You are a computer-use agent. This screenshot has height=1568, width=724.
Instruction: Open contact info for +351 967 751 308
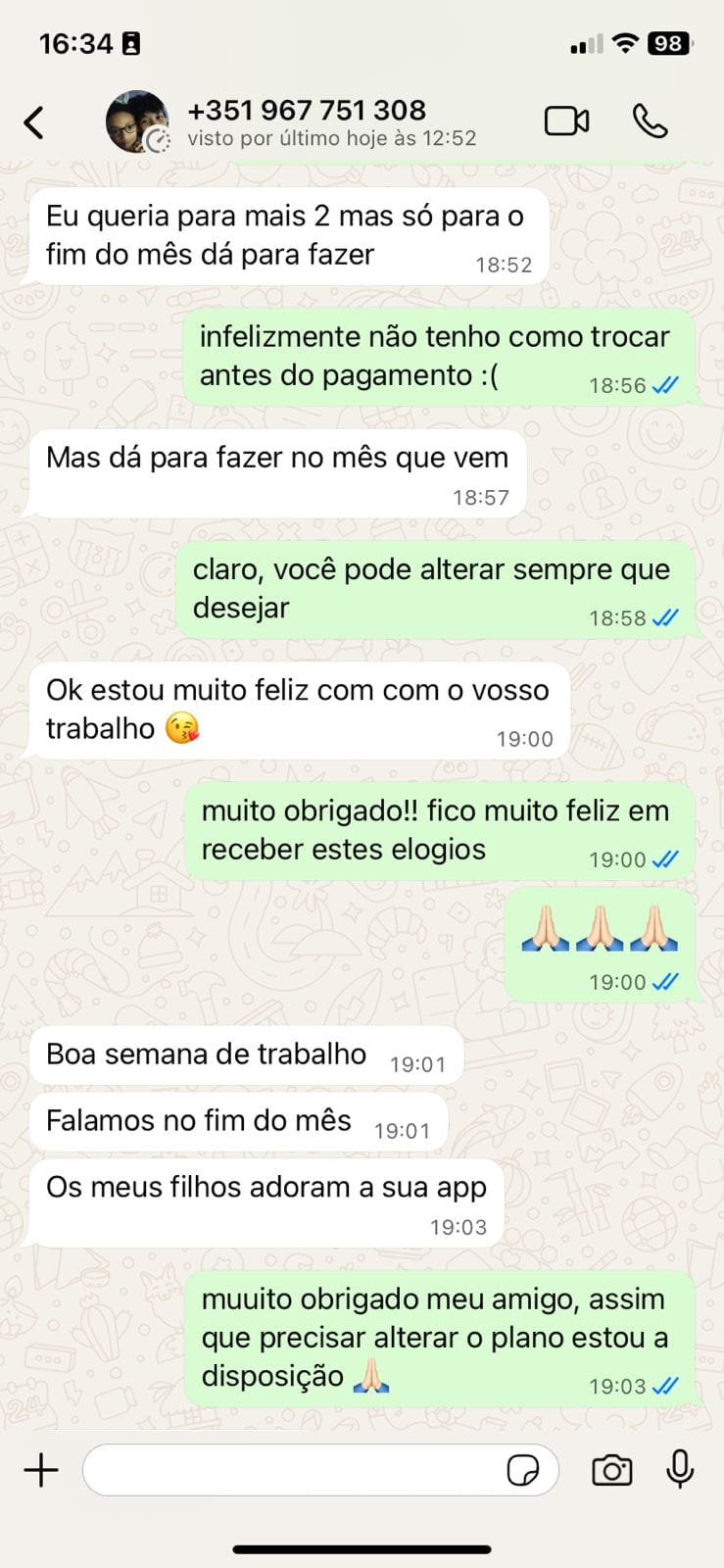point(306,122)
